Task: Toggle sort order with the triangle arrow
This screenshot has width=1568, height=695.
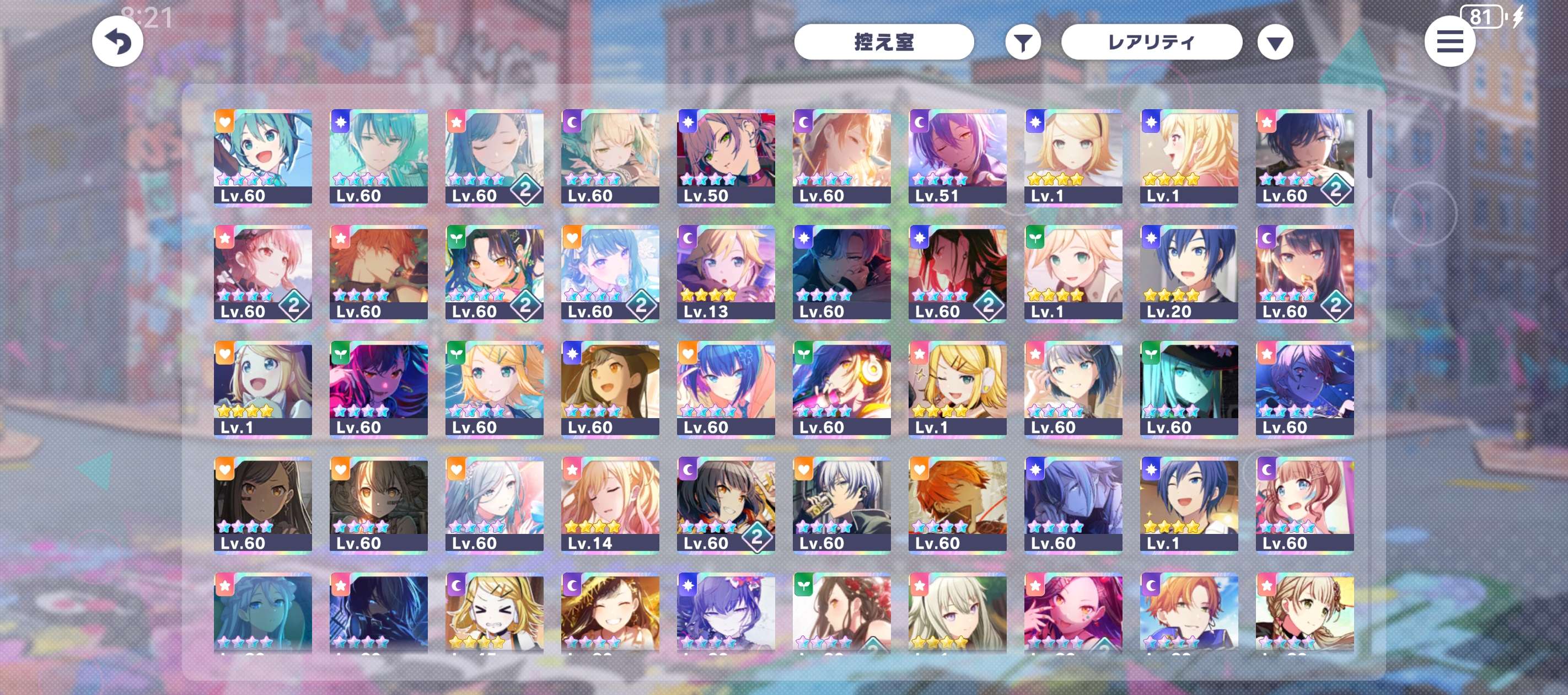Action: tap(1275, 43)
